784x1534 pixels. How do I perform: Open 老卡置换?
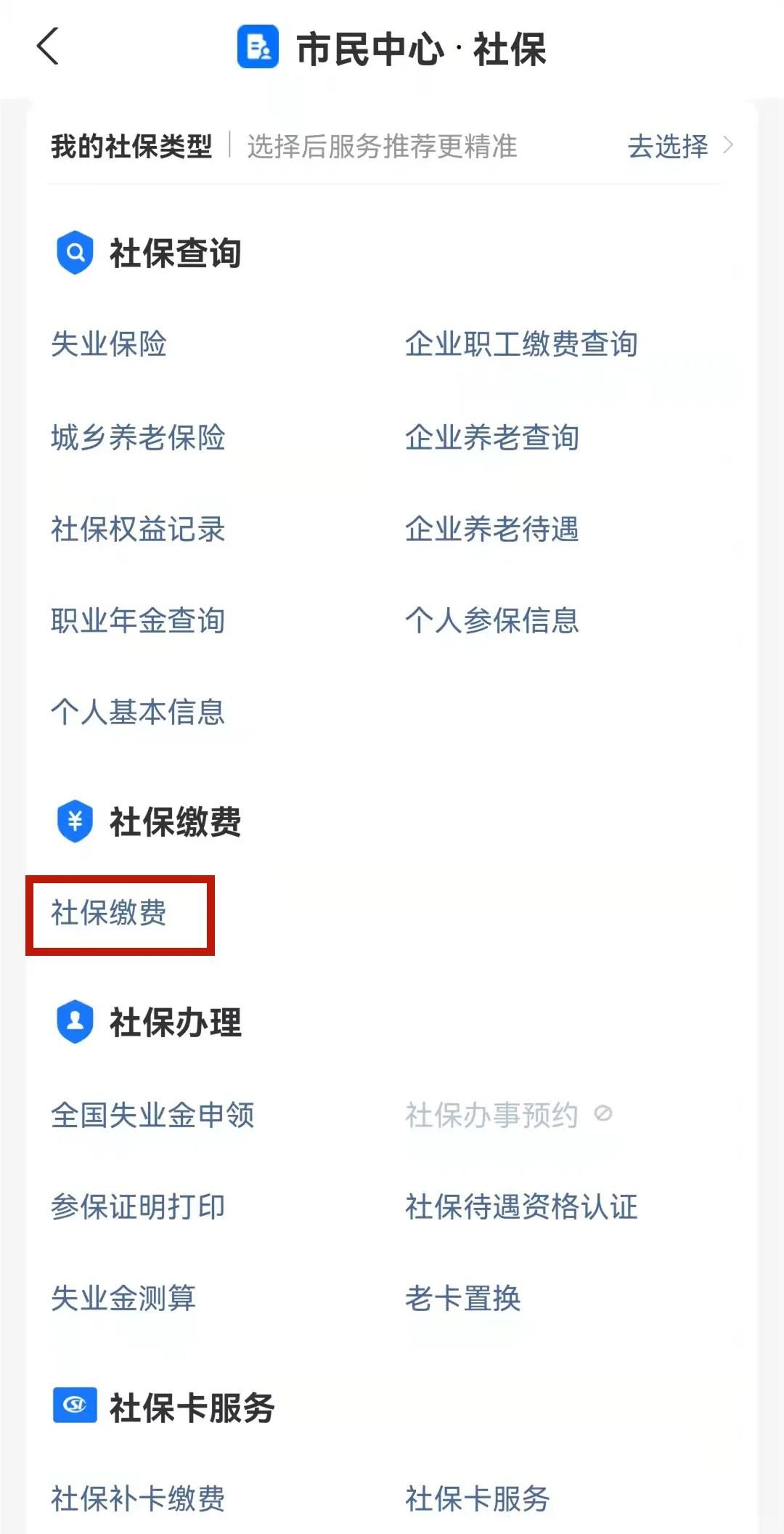(463, 1298)
